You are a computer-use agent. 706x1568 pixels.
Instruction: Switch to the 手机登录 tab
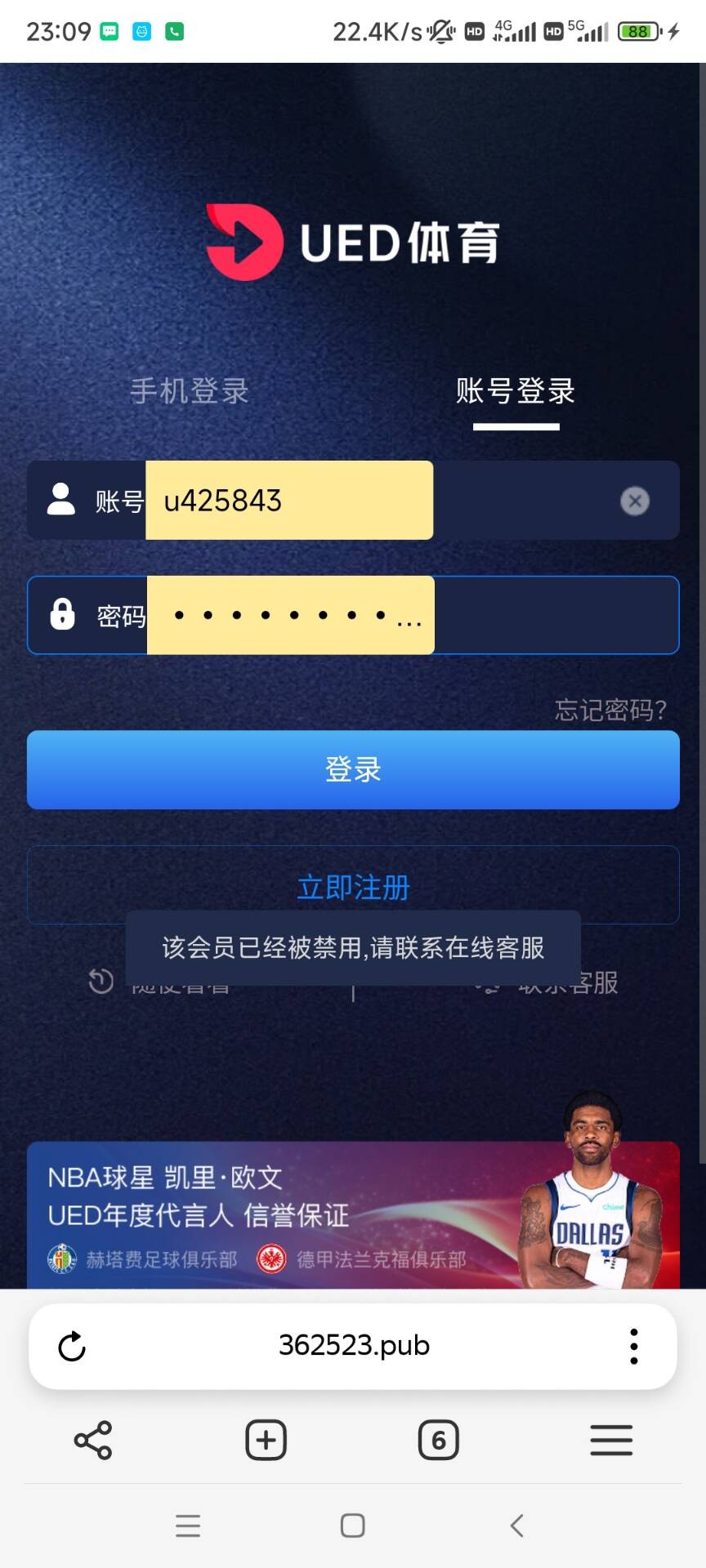pyautogui.click(x=189, y=391)
